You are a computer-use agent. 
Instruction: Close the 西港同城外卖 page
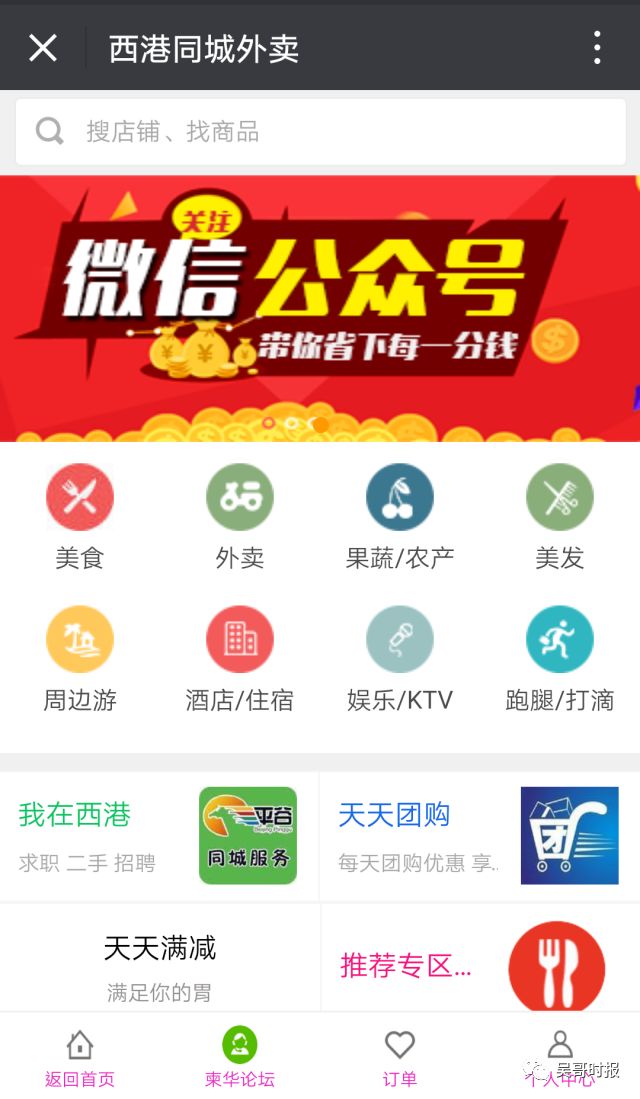coord(43,48)
